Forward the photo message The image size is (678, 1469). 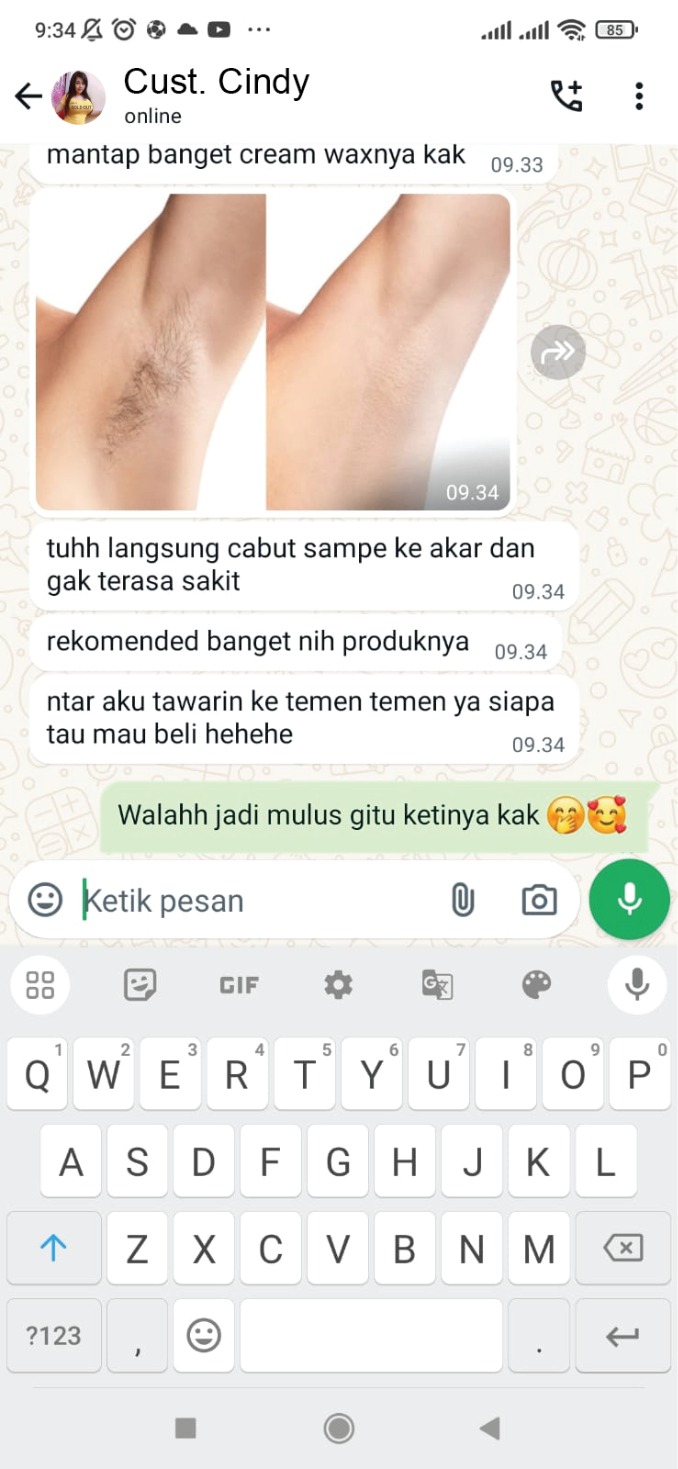557,352
